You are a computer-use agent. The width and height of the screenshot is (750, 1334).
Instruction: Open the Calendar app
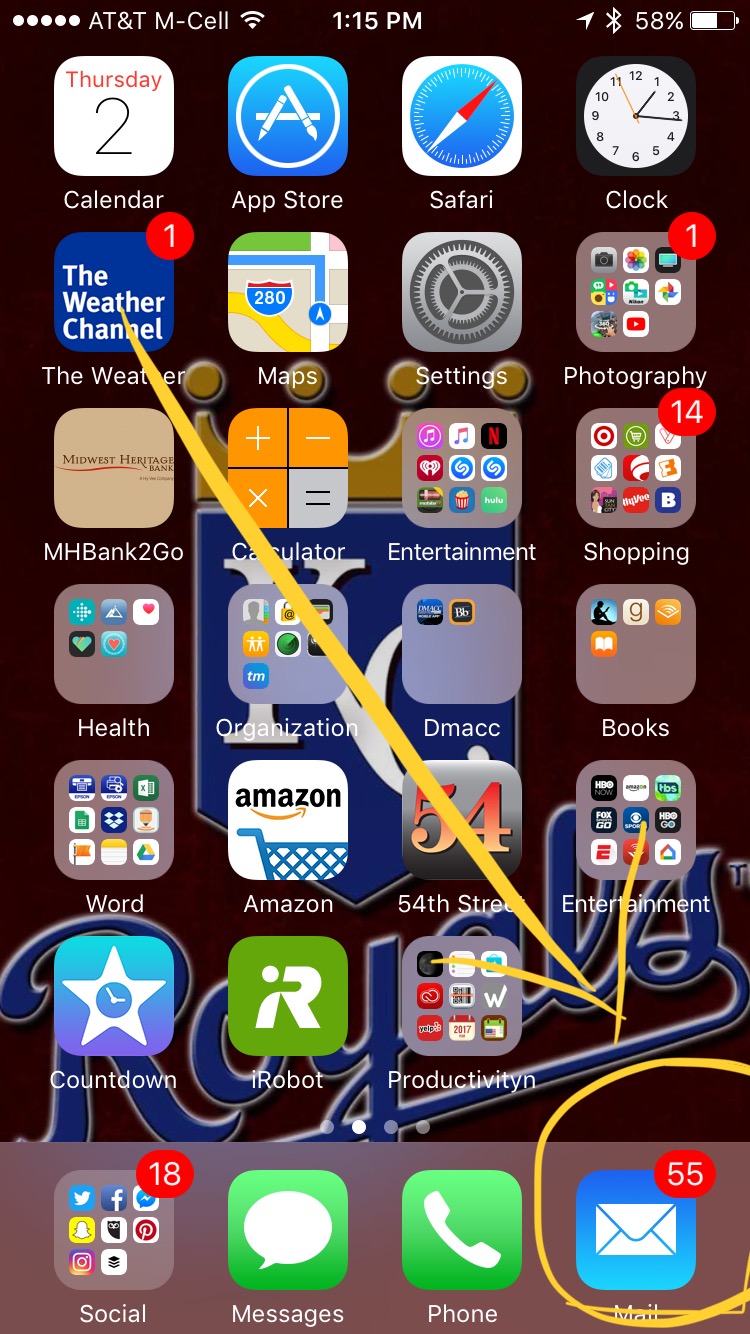(x=113, y=116)
